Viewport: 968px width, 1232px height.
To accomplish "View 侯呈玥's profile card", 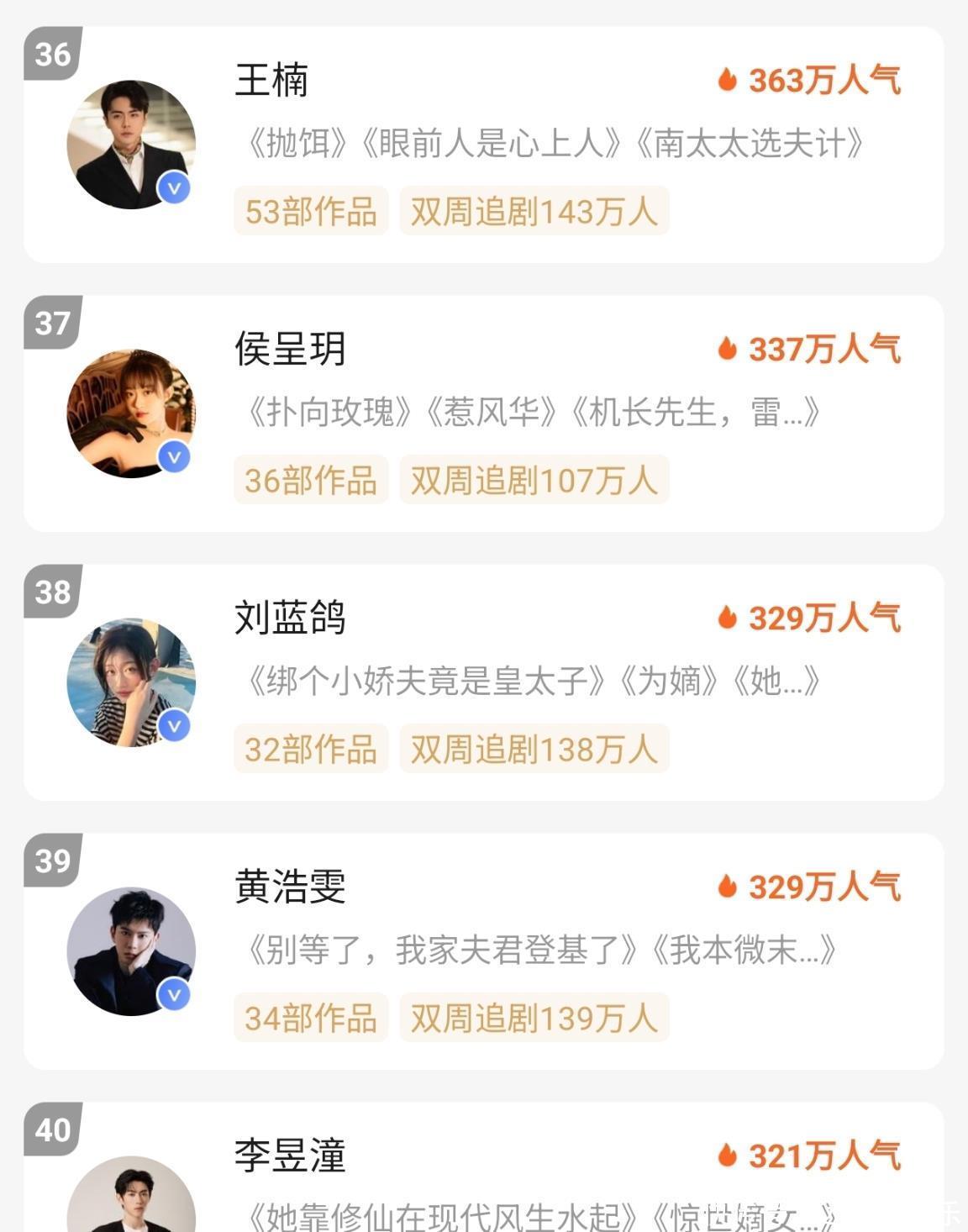I will (x=483, y=413).
